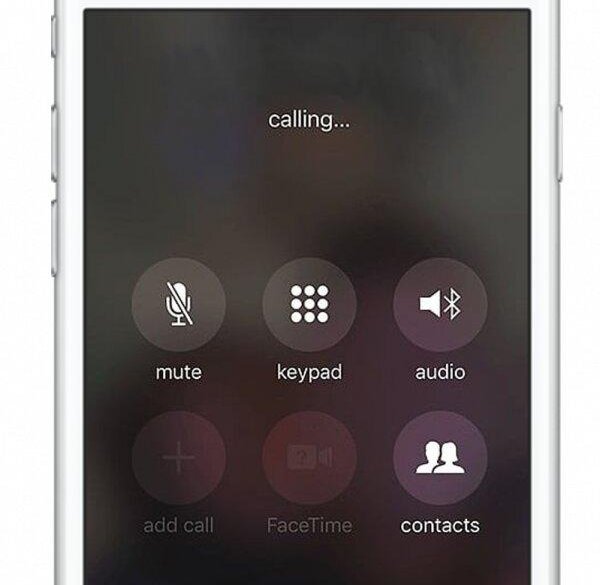Change the audio output source
Viewport: 600px width, 585px height.
[x=440, y=305]
